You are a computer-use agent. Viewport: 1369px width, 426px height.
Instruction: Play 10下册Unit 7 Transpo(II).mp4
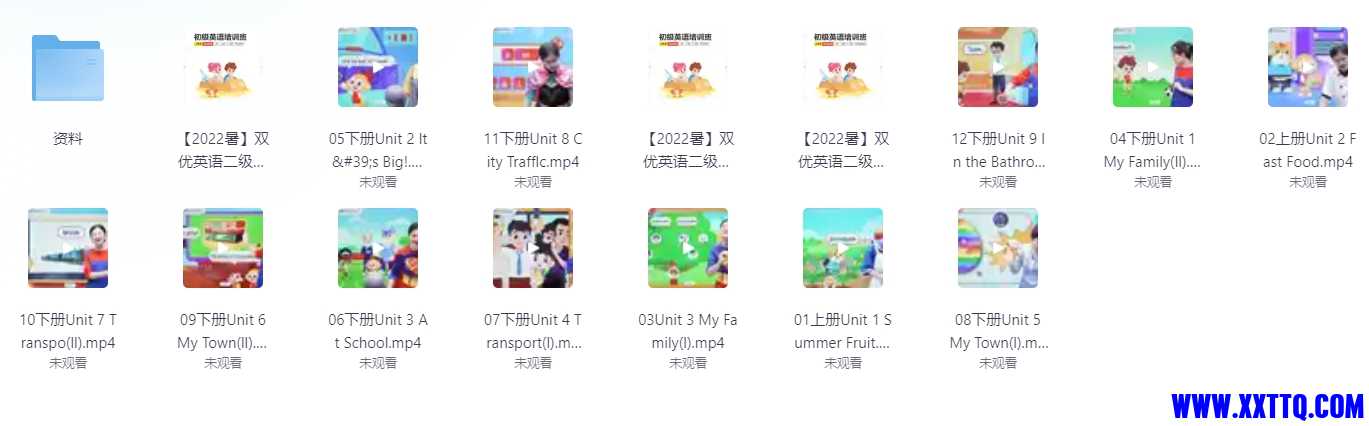[x=67, y=248]
